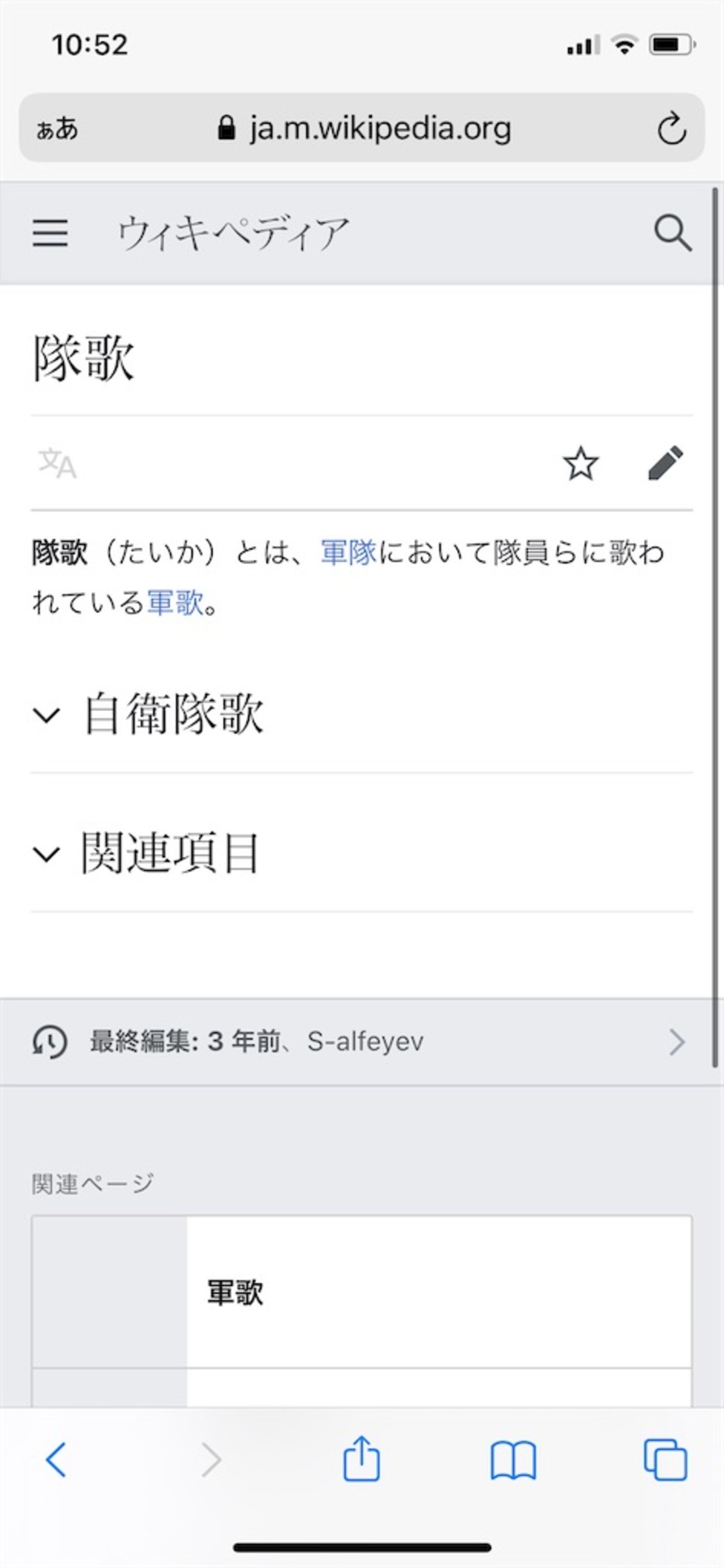
Task: Reload the page in Safari
Action: coord(672,128)
